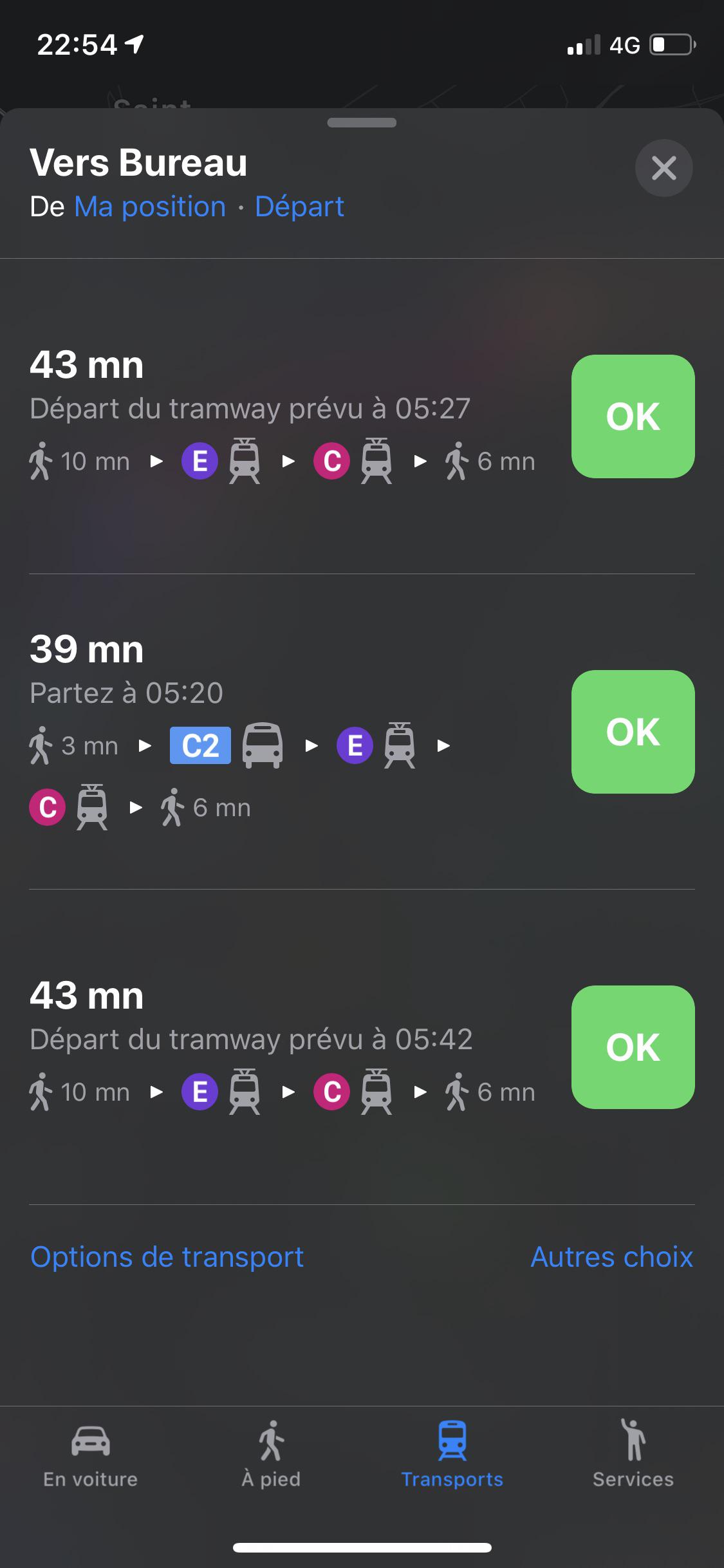Open Options de transport
The width and height of the screenshot is (724, 1568).
(x=167, y=1257)
